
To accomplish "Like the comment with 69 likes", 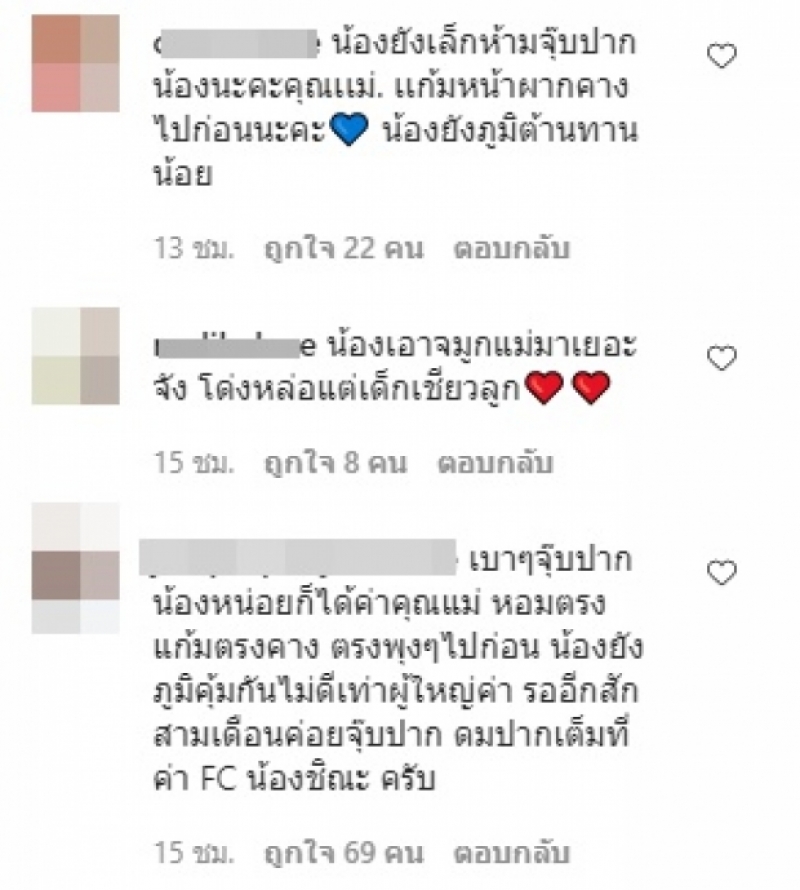I will [721, 572].
